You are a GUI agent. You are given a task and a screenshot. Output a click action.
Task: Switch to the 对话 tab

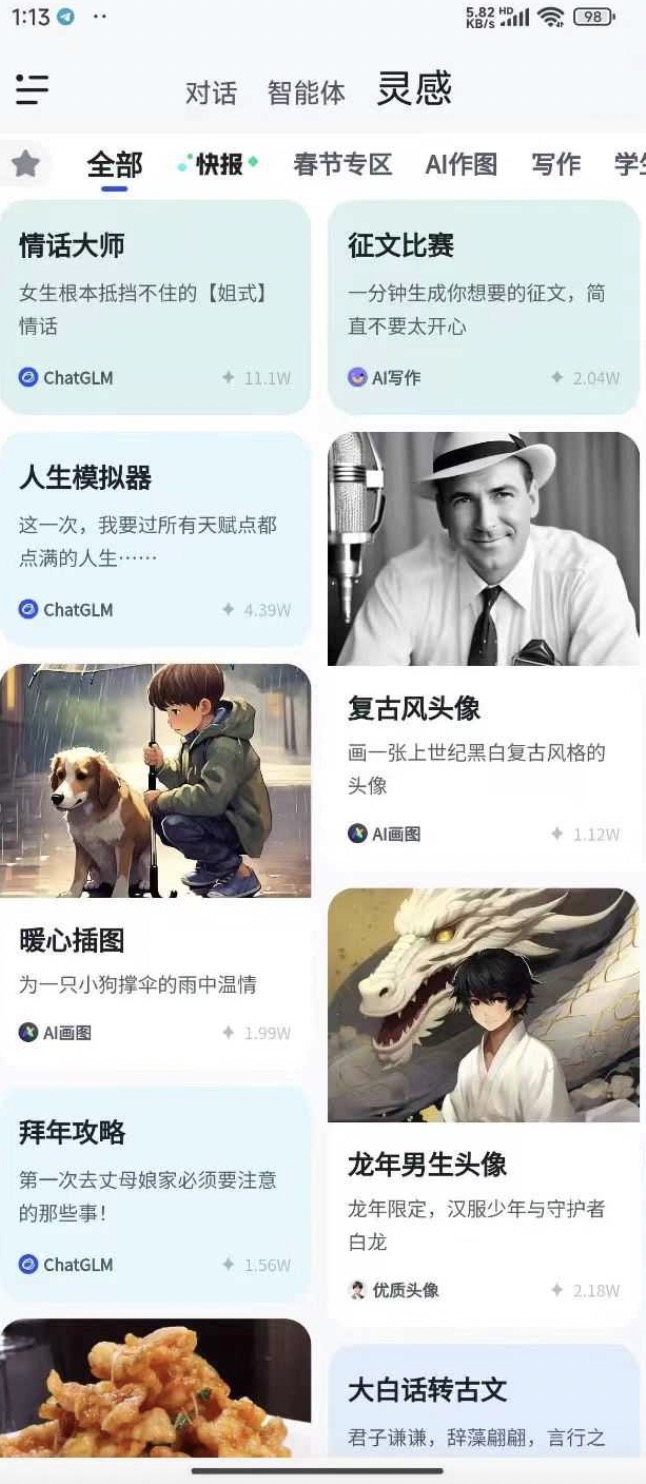(x=211, y=93)
